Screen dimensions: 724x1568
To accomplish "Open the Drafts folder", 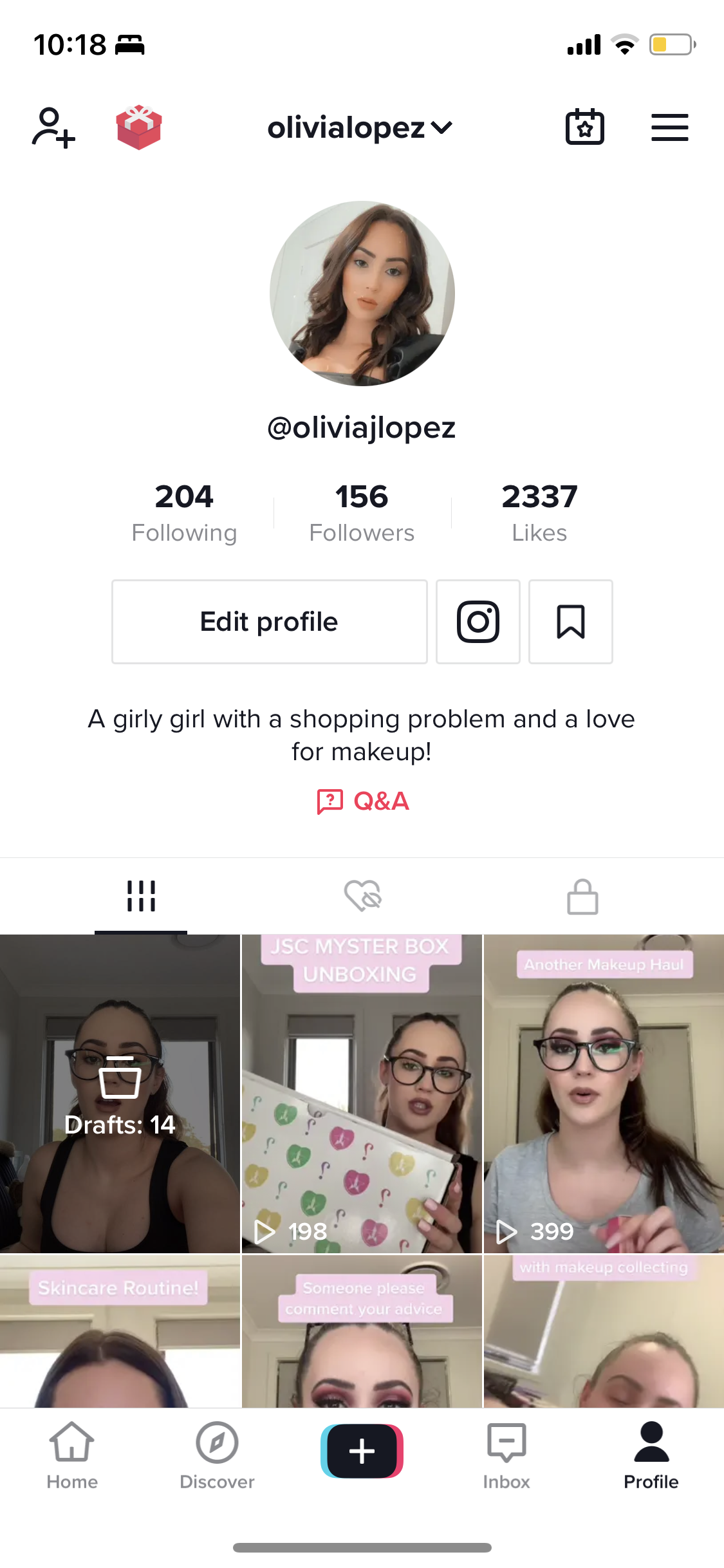I will click(x=120, y=1094).
